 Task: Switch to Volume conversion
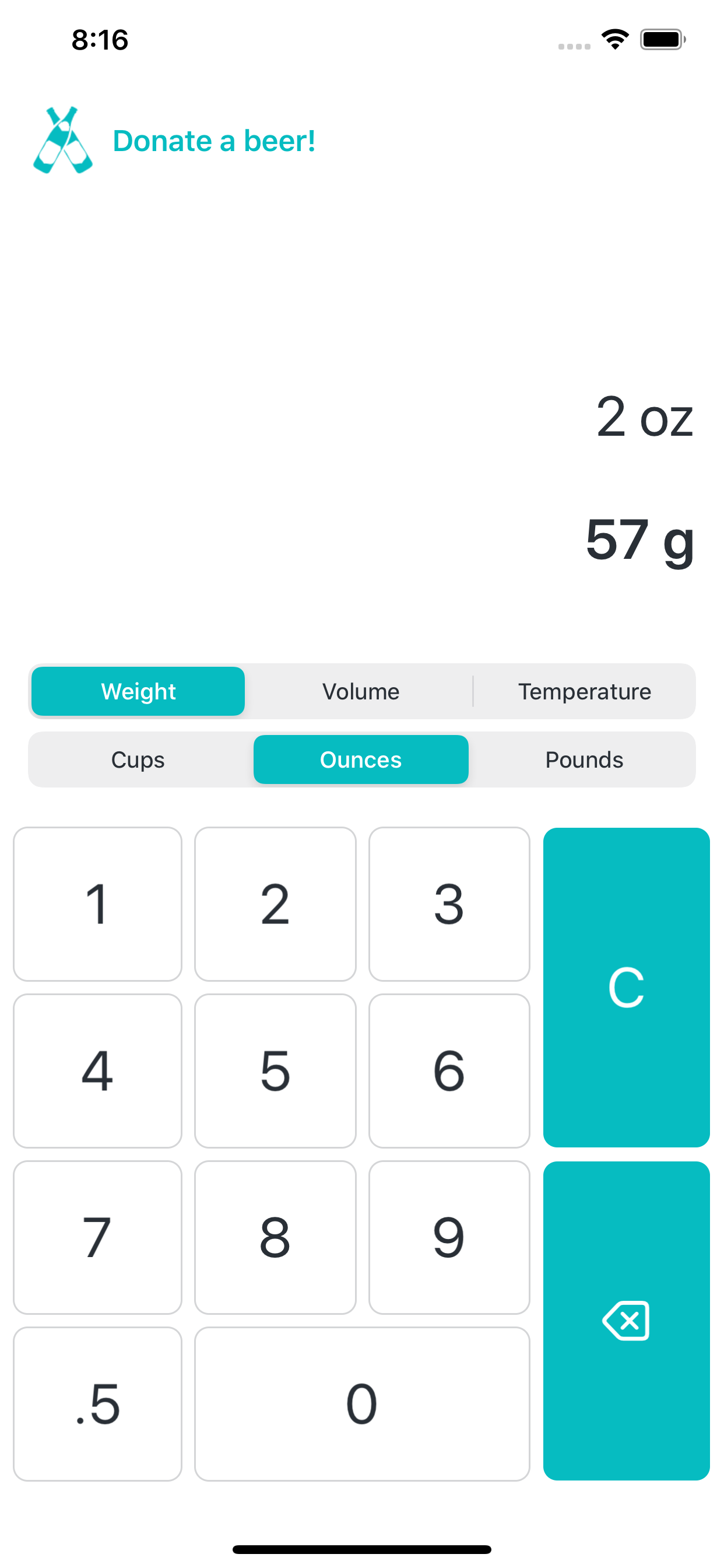360,691
